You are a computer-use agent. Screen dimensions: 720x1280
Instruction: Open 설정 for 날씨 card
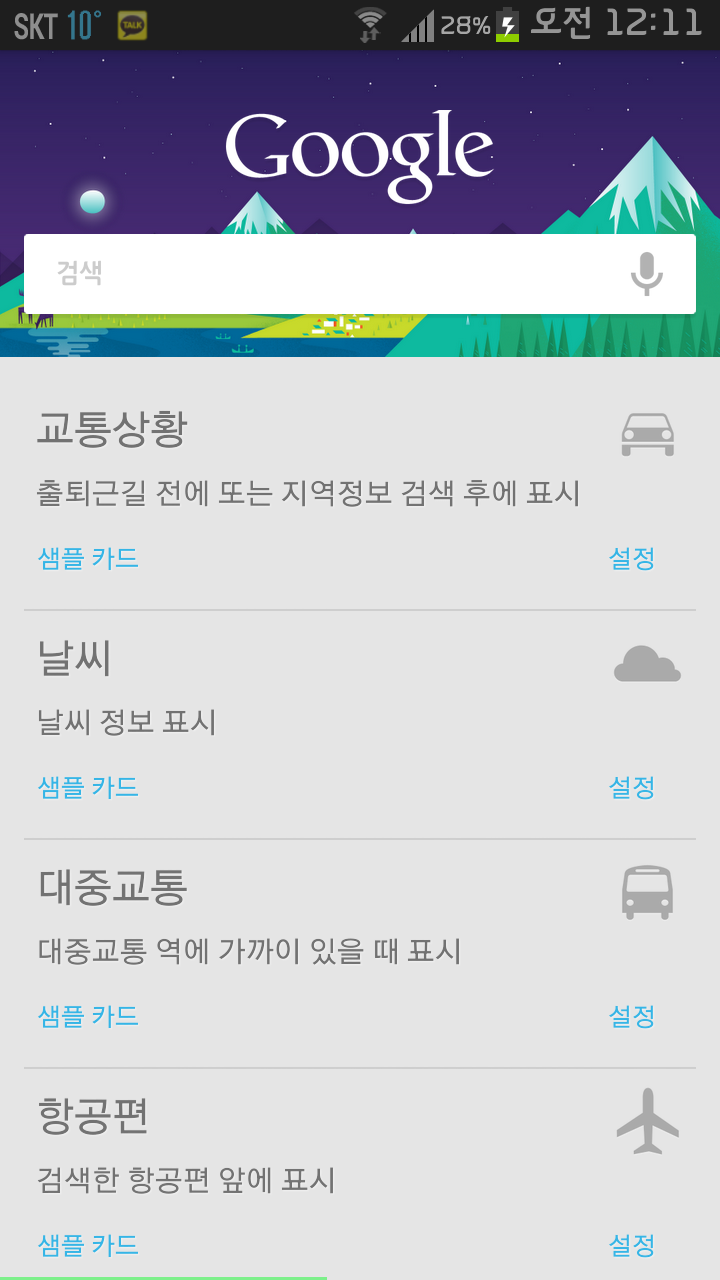tap(632, 787)
